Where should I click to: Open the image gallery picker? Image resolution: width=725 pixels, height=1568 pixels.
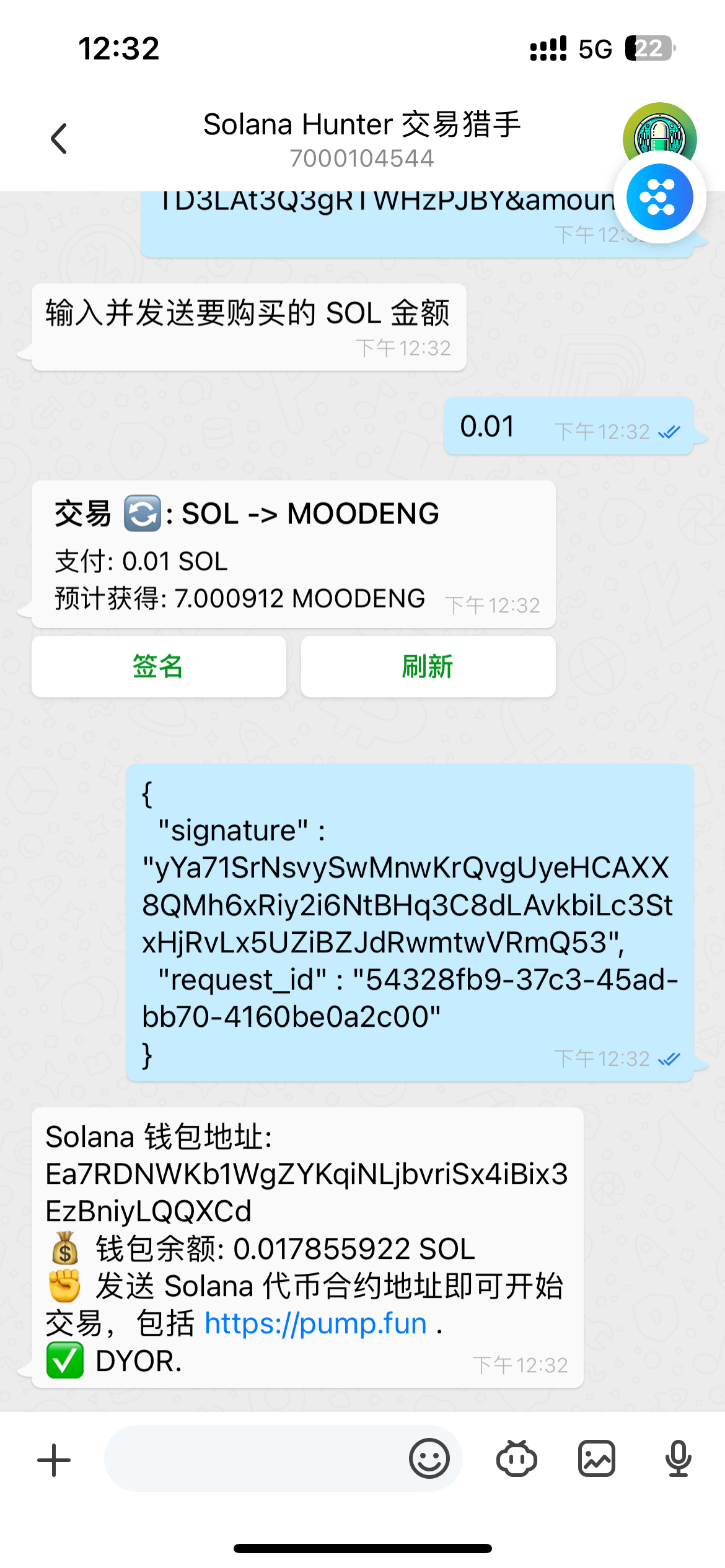pos(596,1458)
